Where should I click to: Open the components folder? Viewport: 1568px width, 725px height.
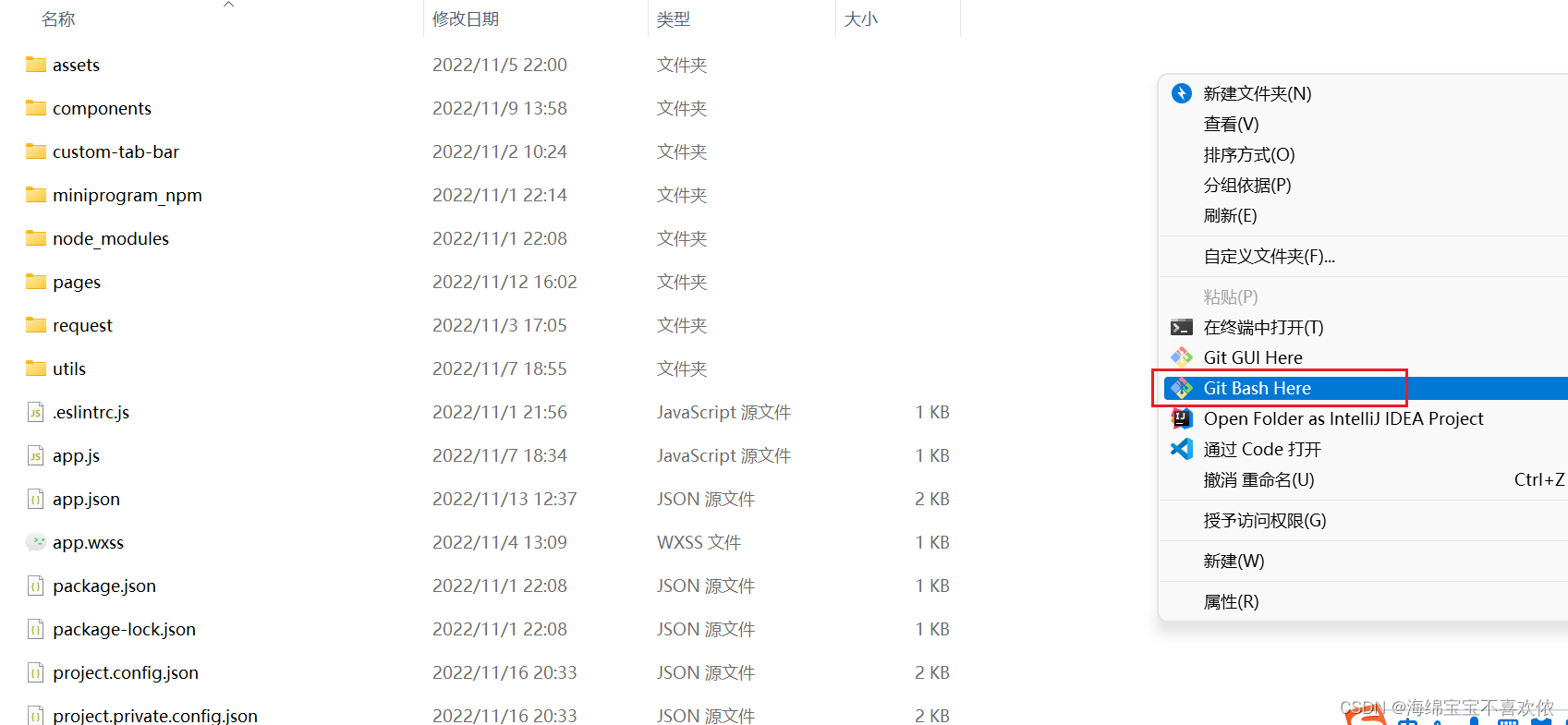(x=102, y=108)
